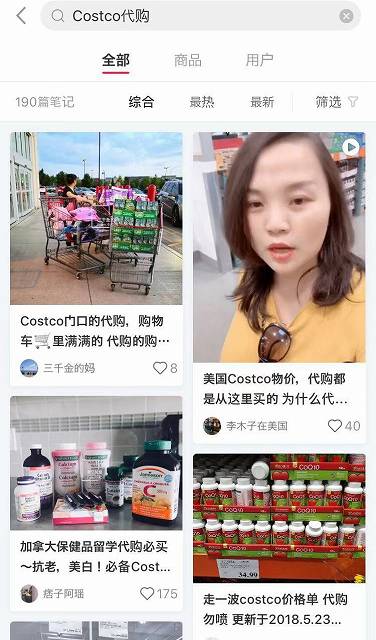Sort results by 最热
Image resolution: width=376 pixels, height=640 pixels.
[x=202, y=102]
